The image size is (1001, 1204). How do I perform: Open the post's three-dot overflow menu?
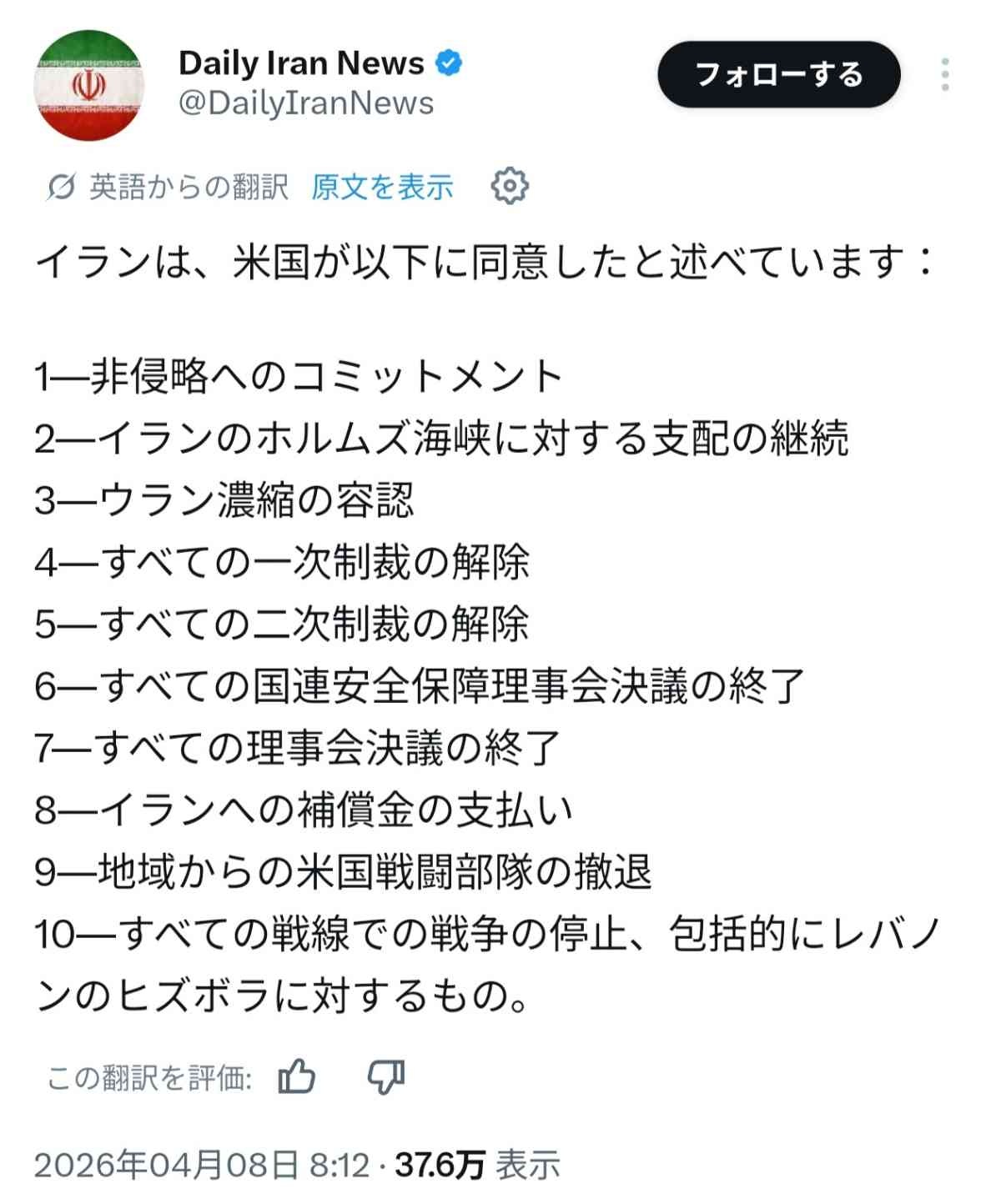(x=944, y=75)
